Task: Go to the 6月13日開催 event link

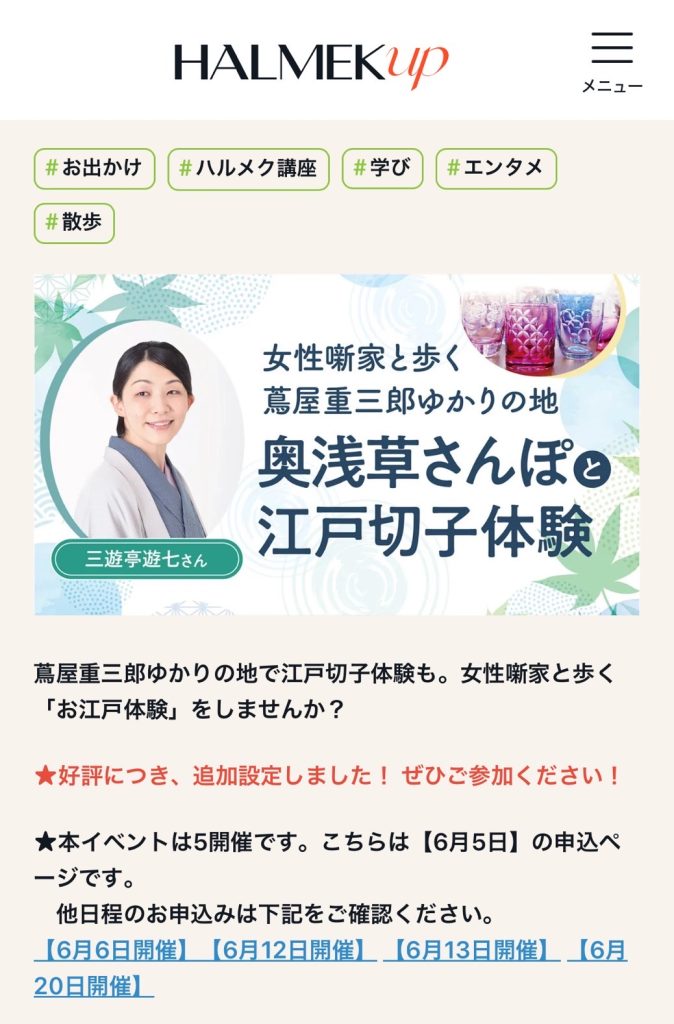Action: click(x=471, y=949)
